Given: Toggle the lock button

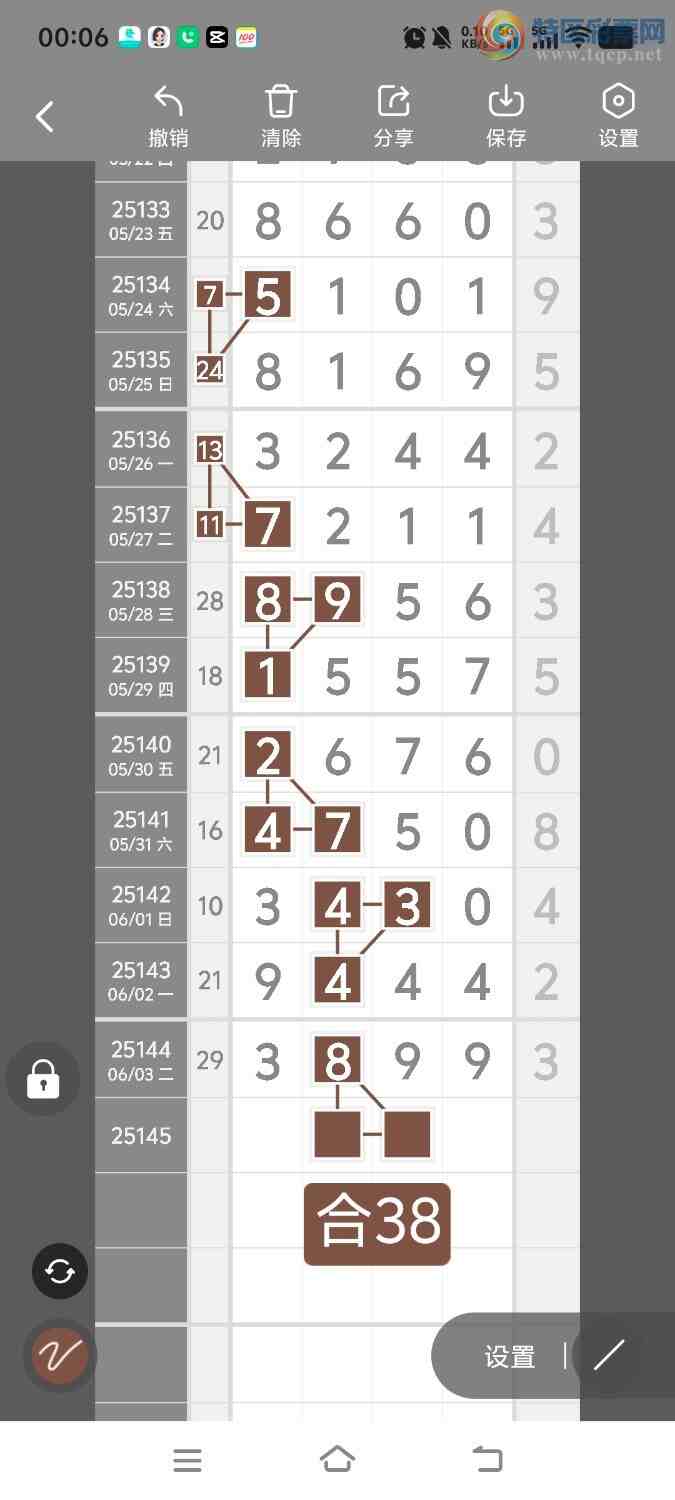Looking at the screenshot, I should click(43, 1079).
